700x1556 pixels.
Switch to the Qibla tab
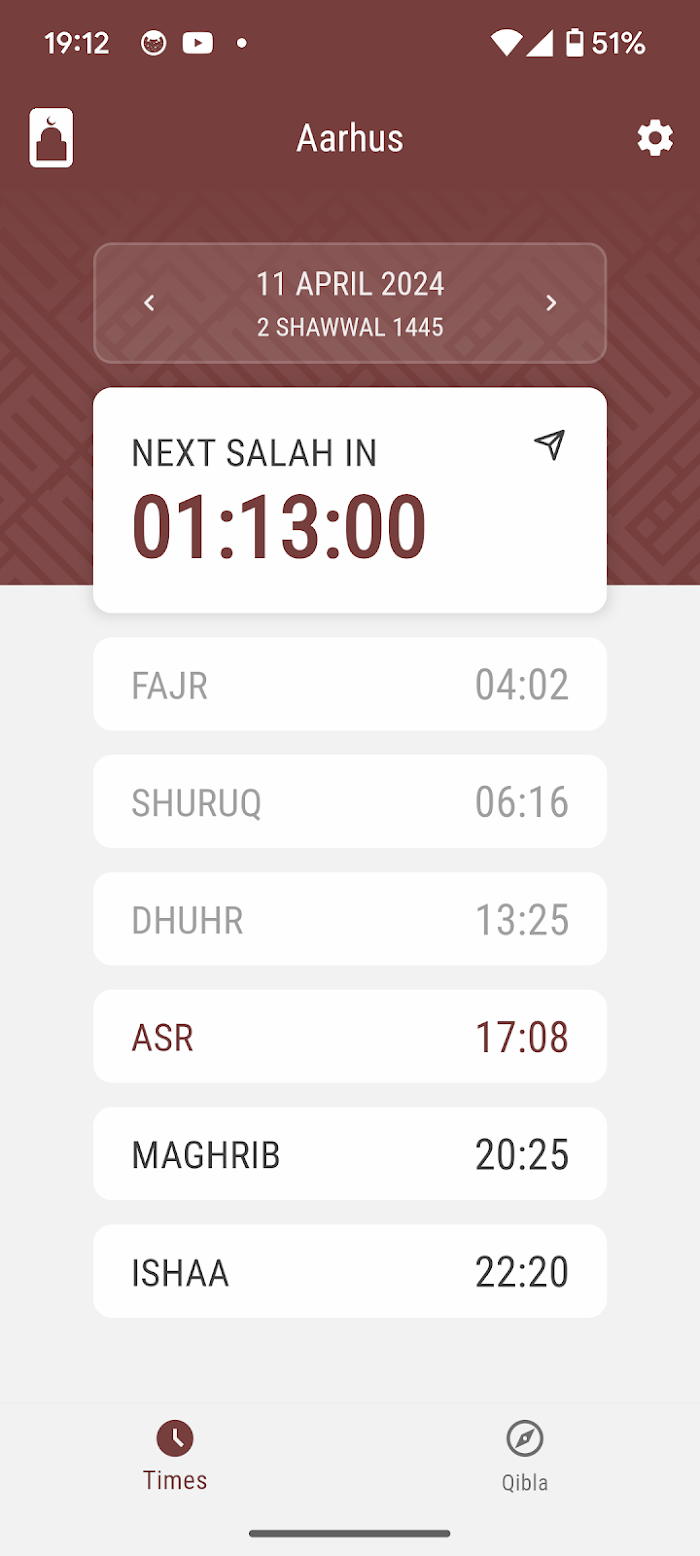pos(525,1455)
